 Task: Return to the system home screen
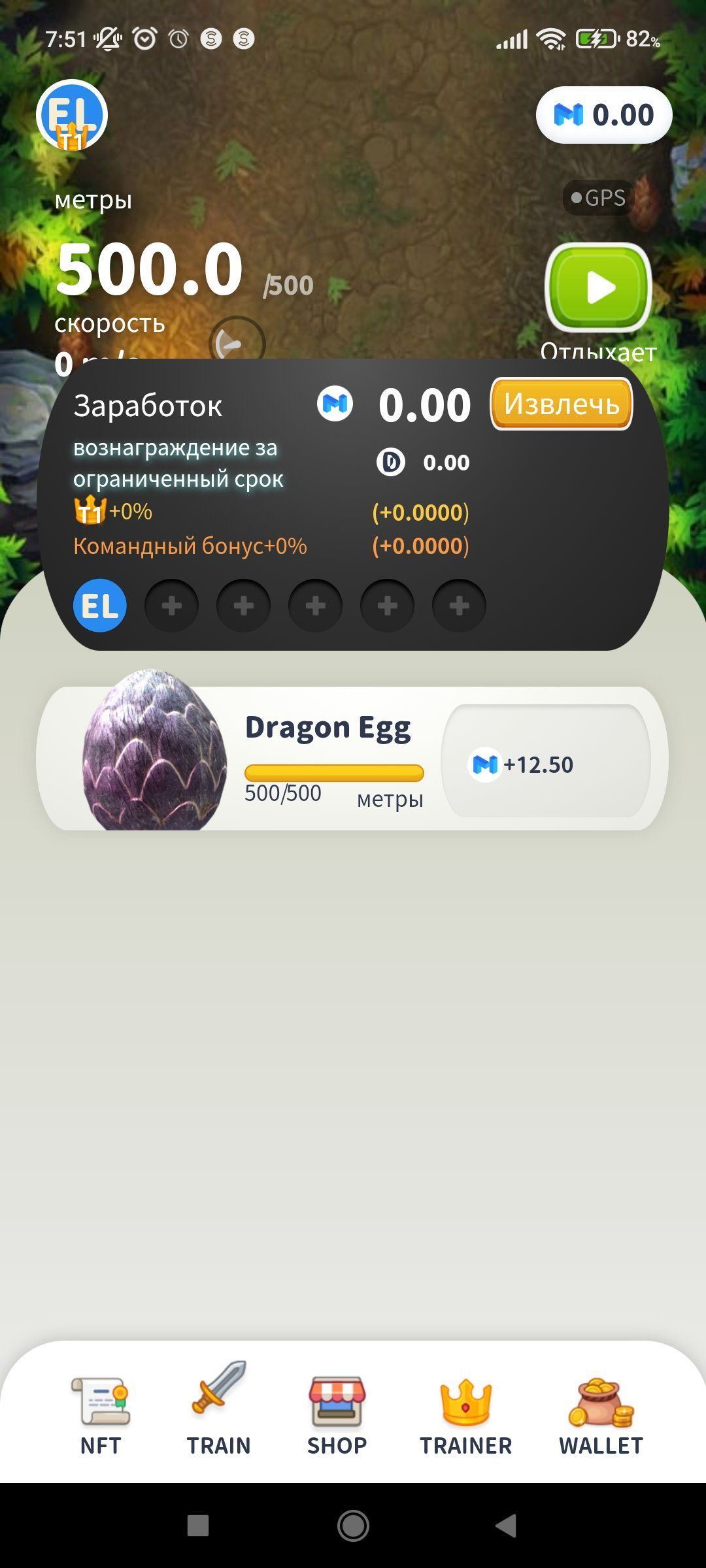tap(353, 1526)
